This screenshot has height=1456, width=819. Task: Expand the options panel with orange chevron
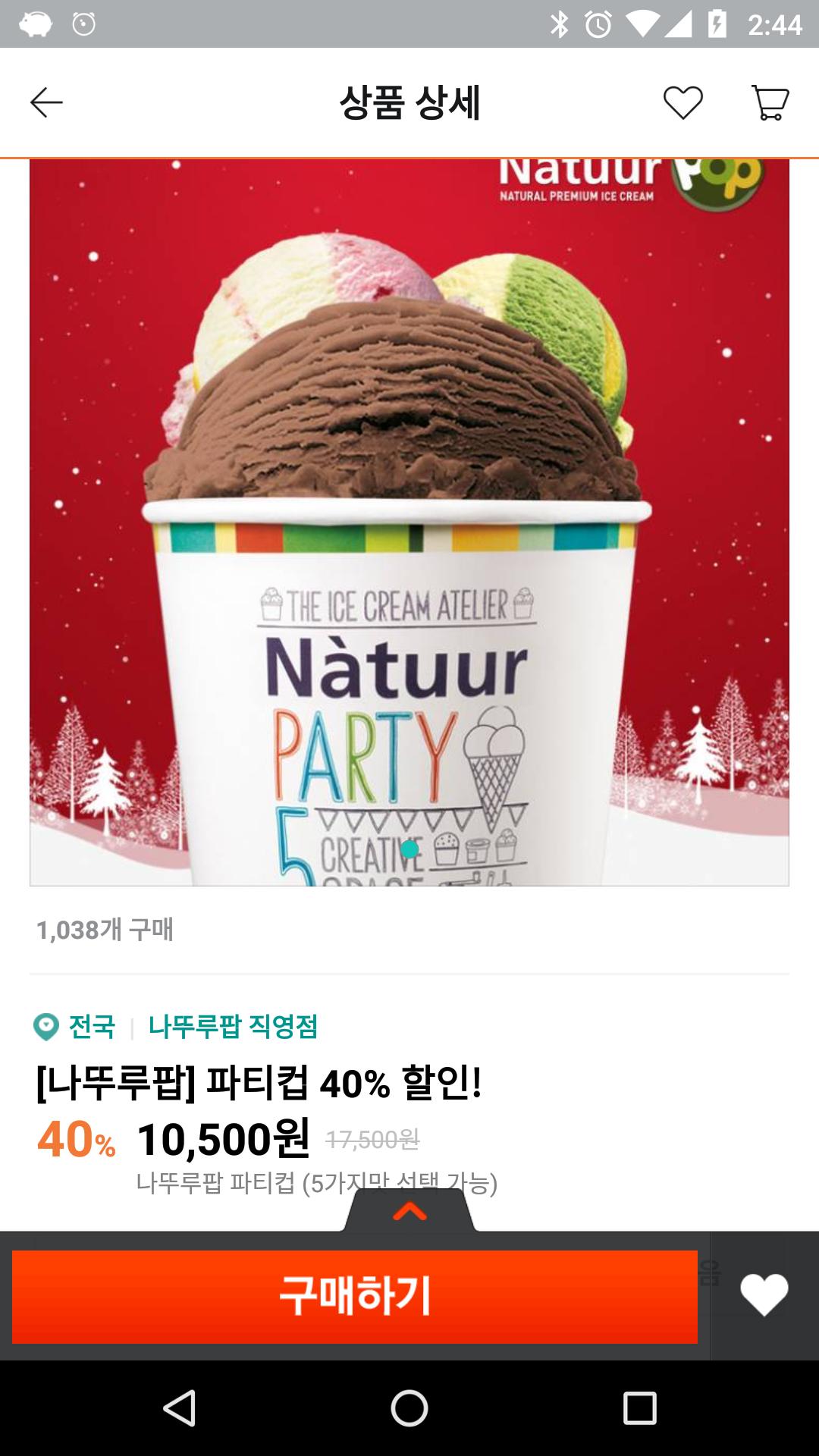tap(409, 1211)
